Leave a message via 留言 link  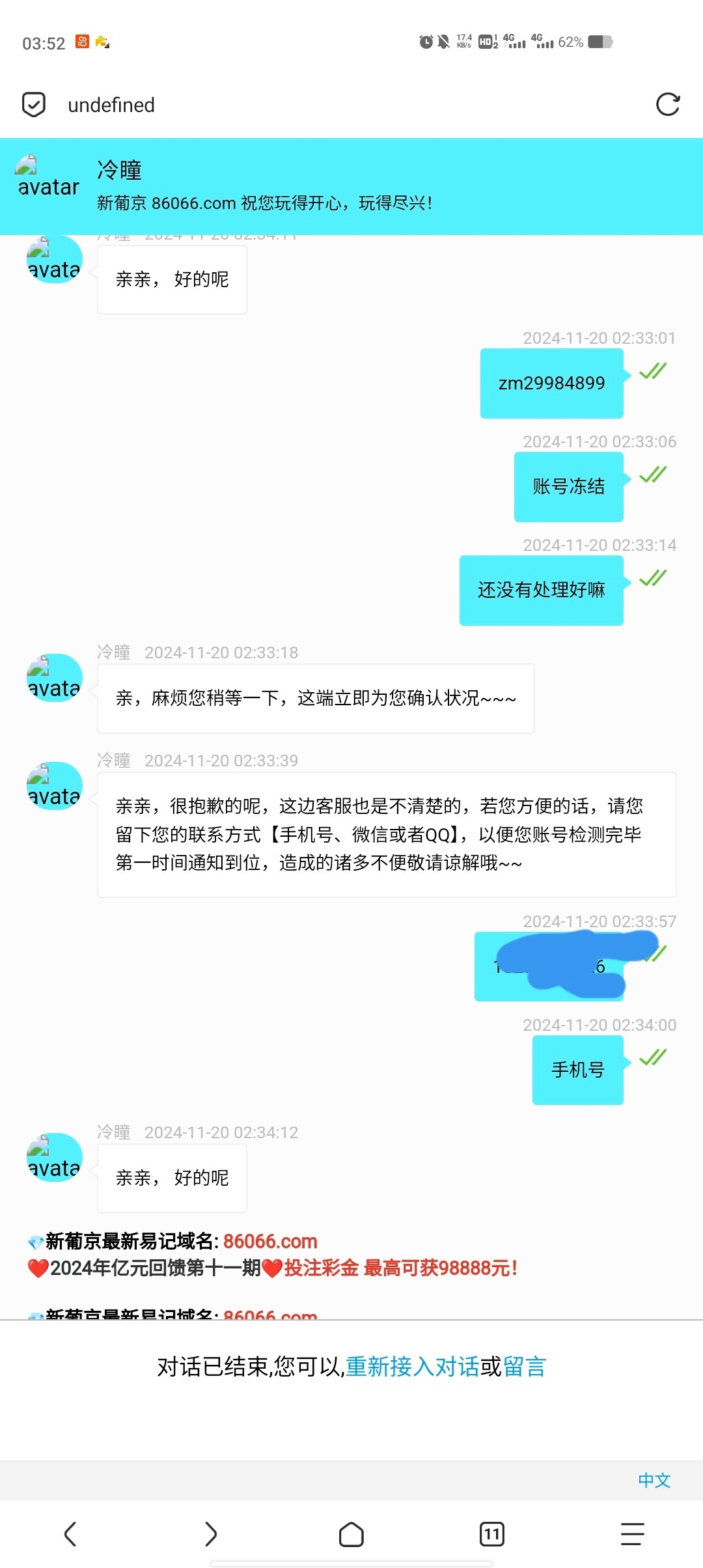[524, 1366]
